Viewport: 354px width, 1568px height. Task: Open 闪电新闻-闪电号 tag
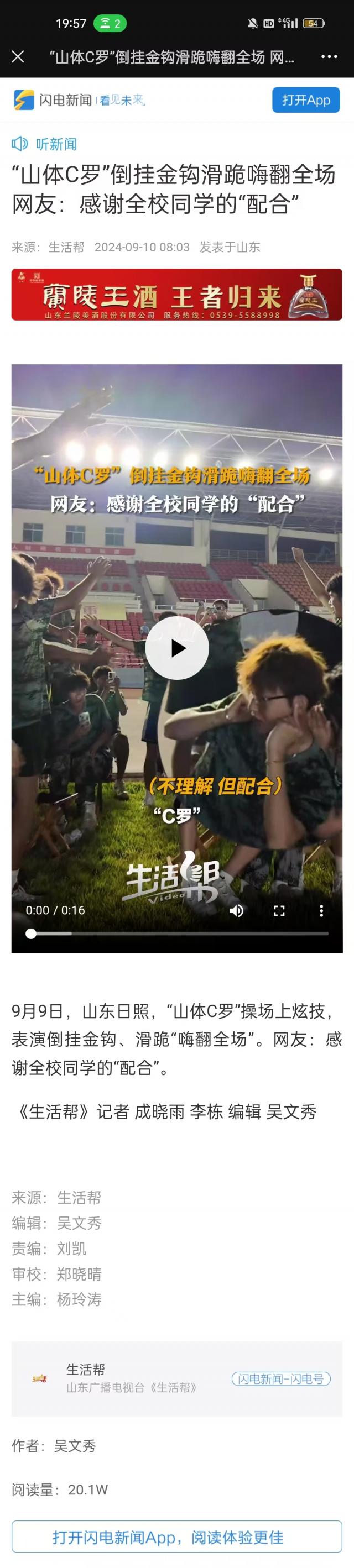pyautogui.click(x=281, y=1378)
